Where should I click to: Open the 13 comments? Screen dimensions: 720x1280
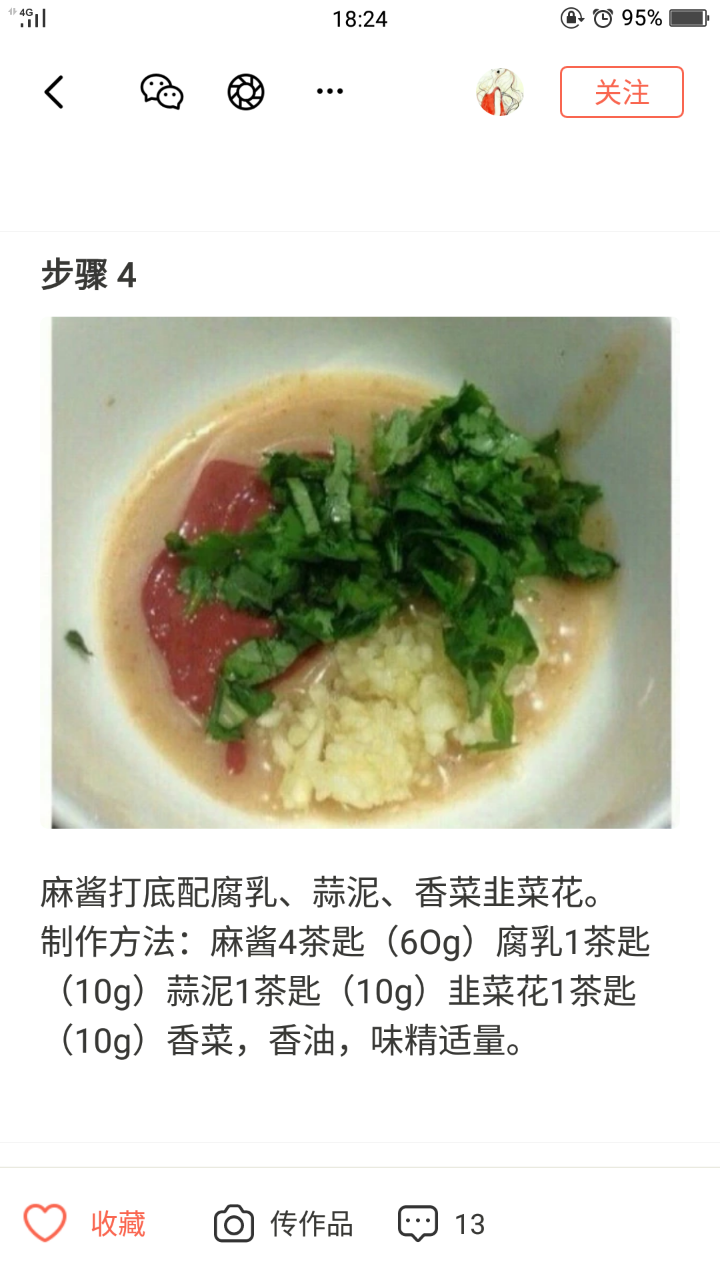(442, 1223)
